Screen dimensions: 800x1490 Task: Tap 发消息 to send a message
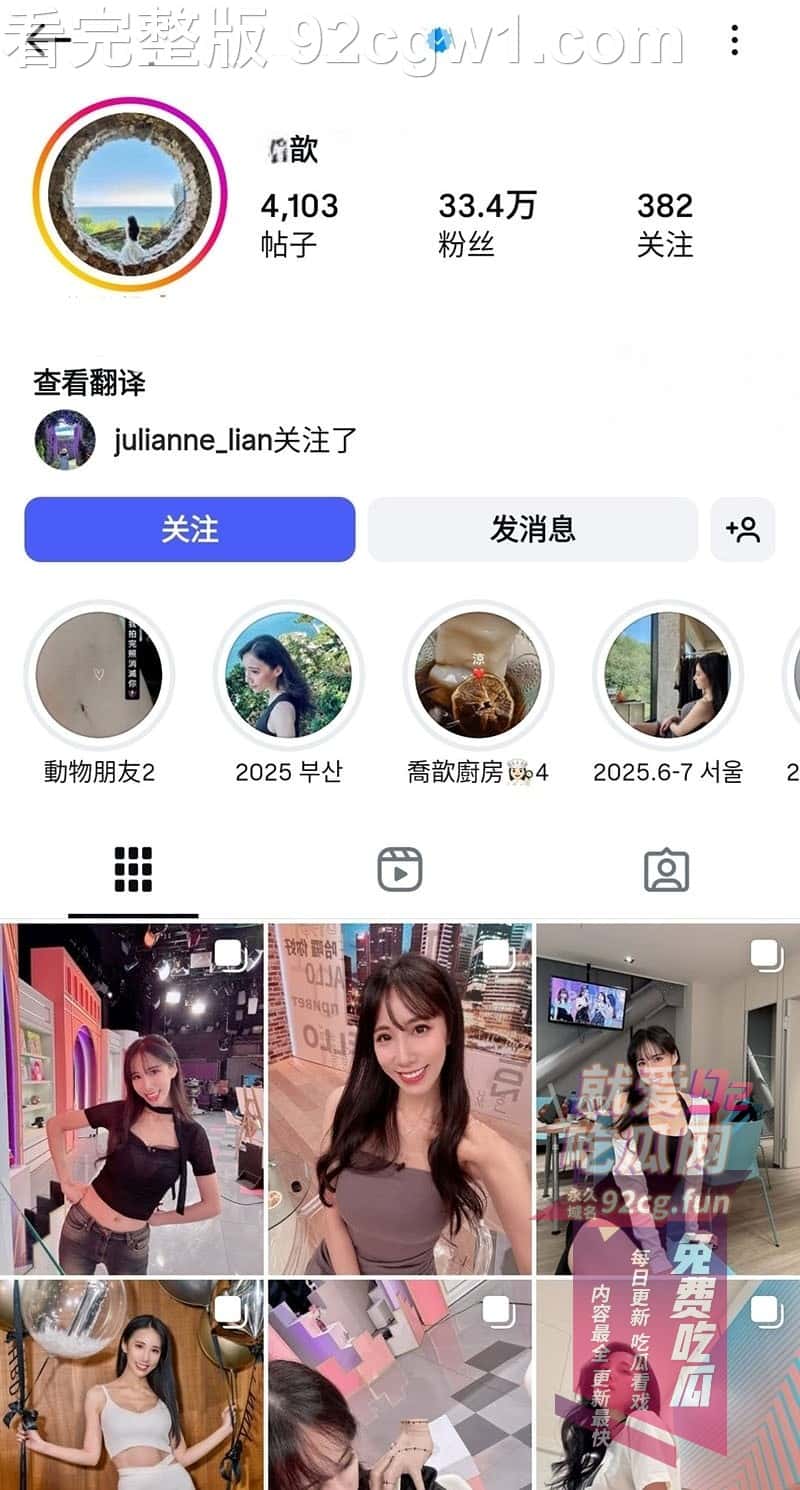coord(532,529)
